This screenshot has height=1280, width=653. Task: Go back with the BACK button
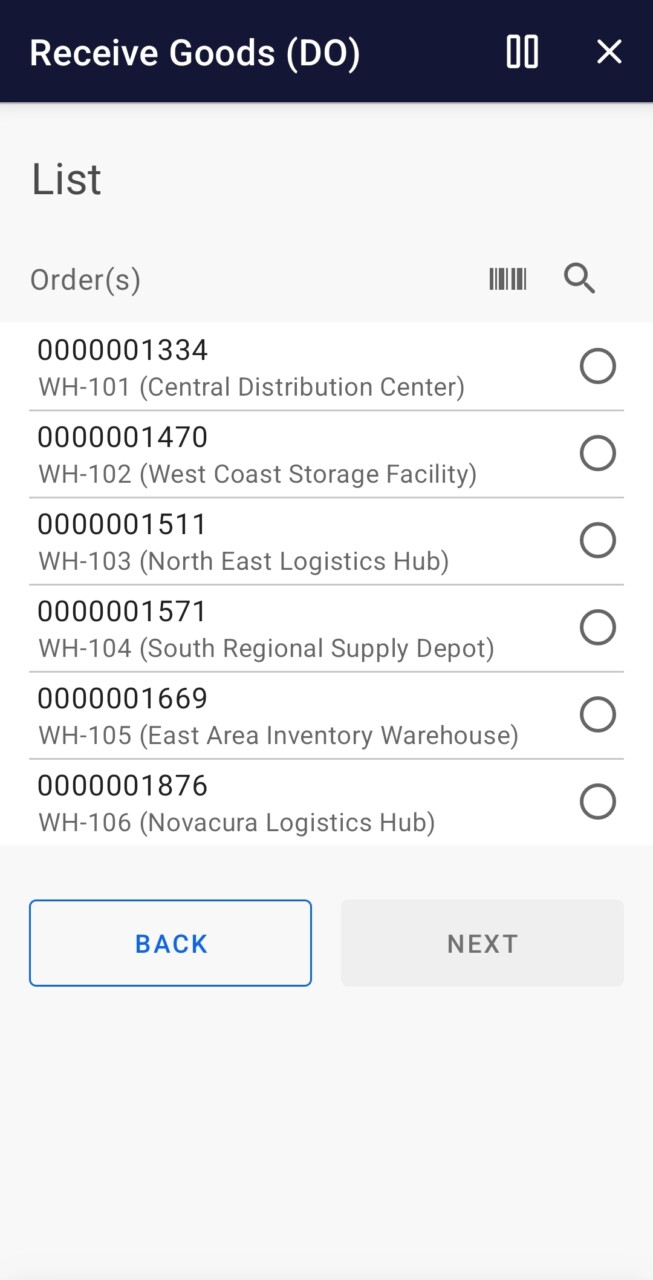pyautogui.click(x=170, y=943)
